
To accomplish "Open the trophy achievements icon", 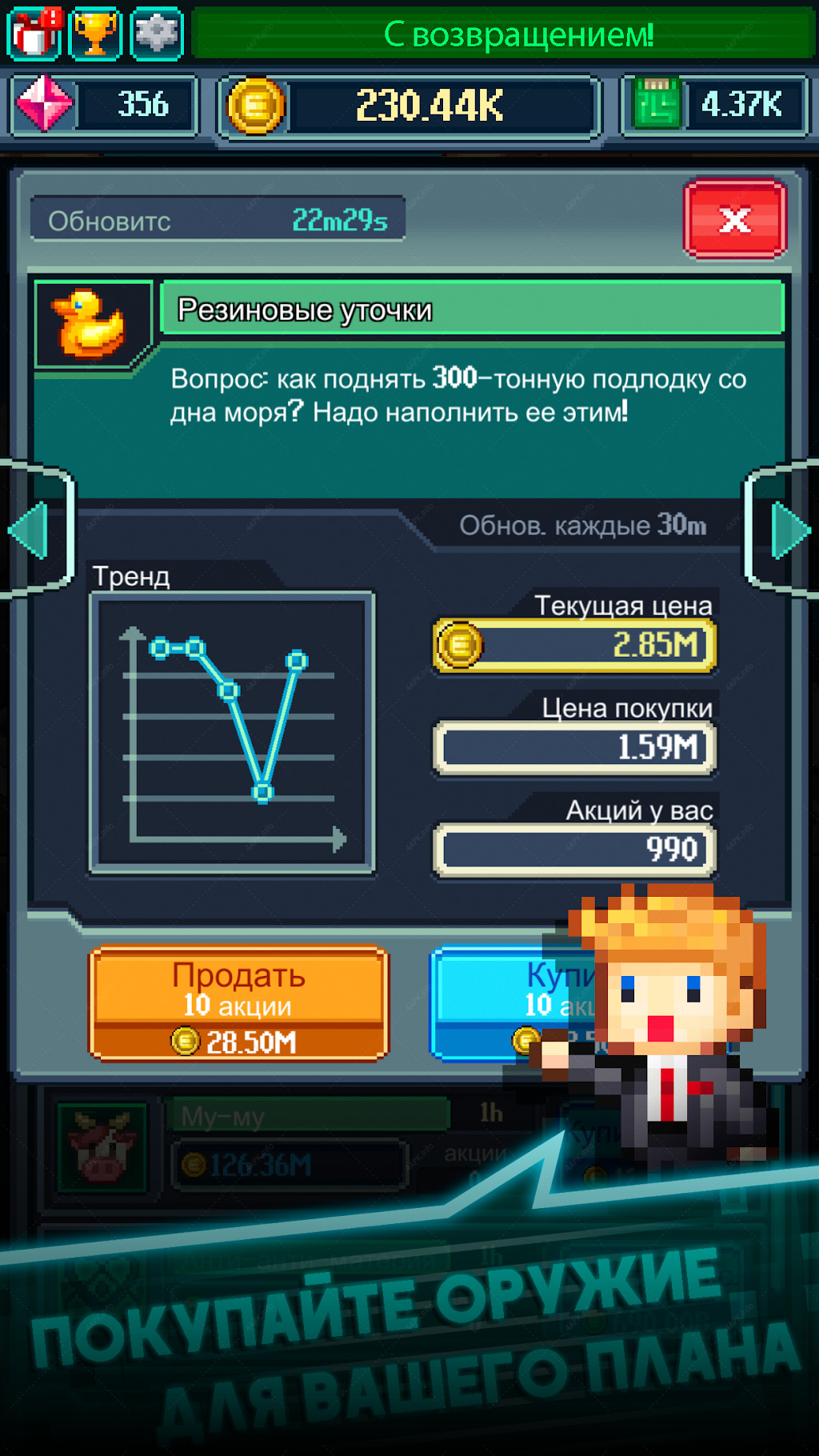I will coord(95,34).
